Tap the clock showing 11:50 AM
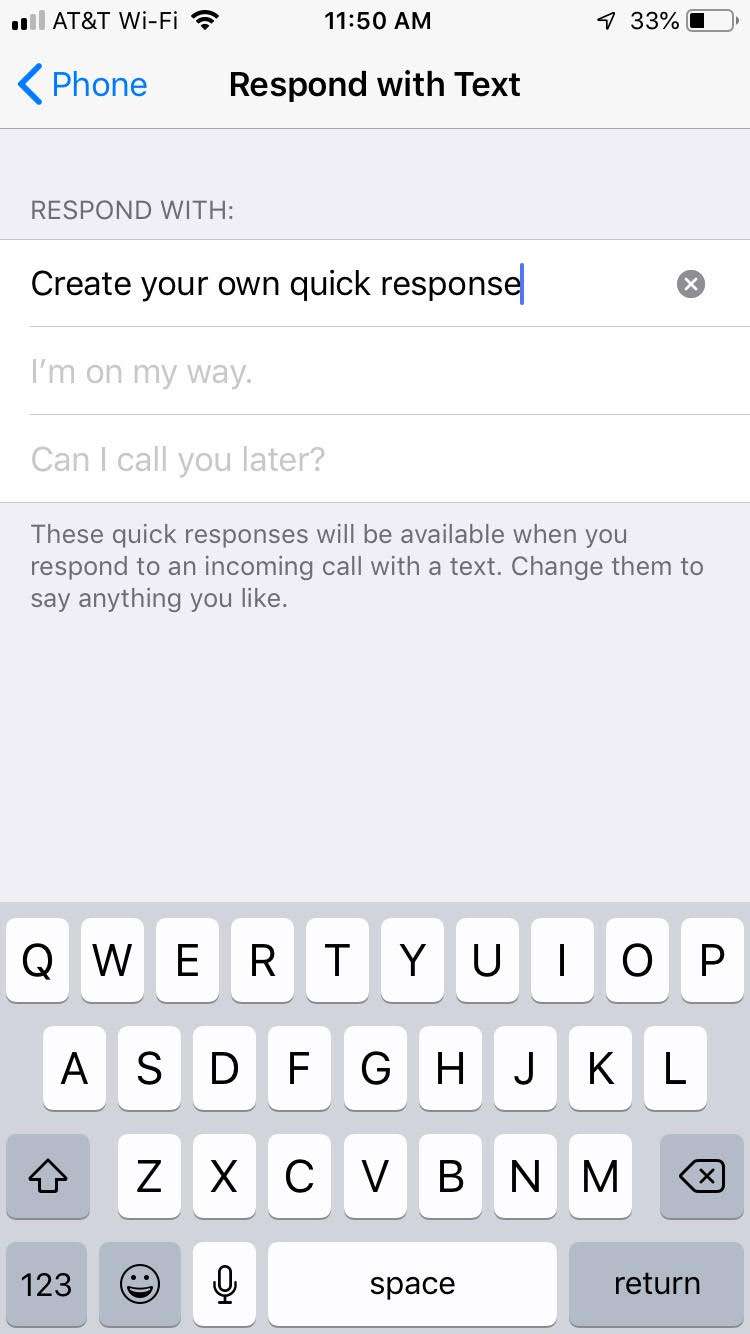 pos(377,20)
